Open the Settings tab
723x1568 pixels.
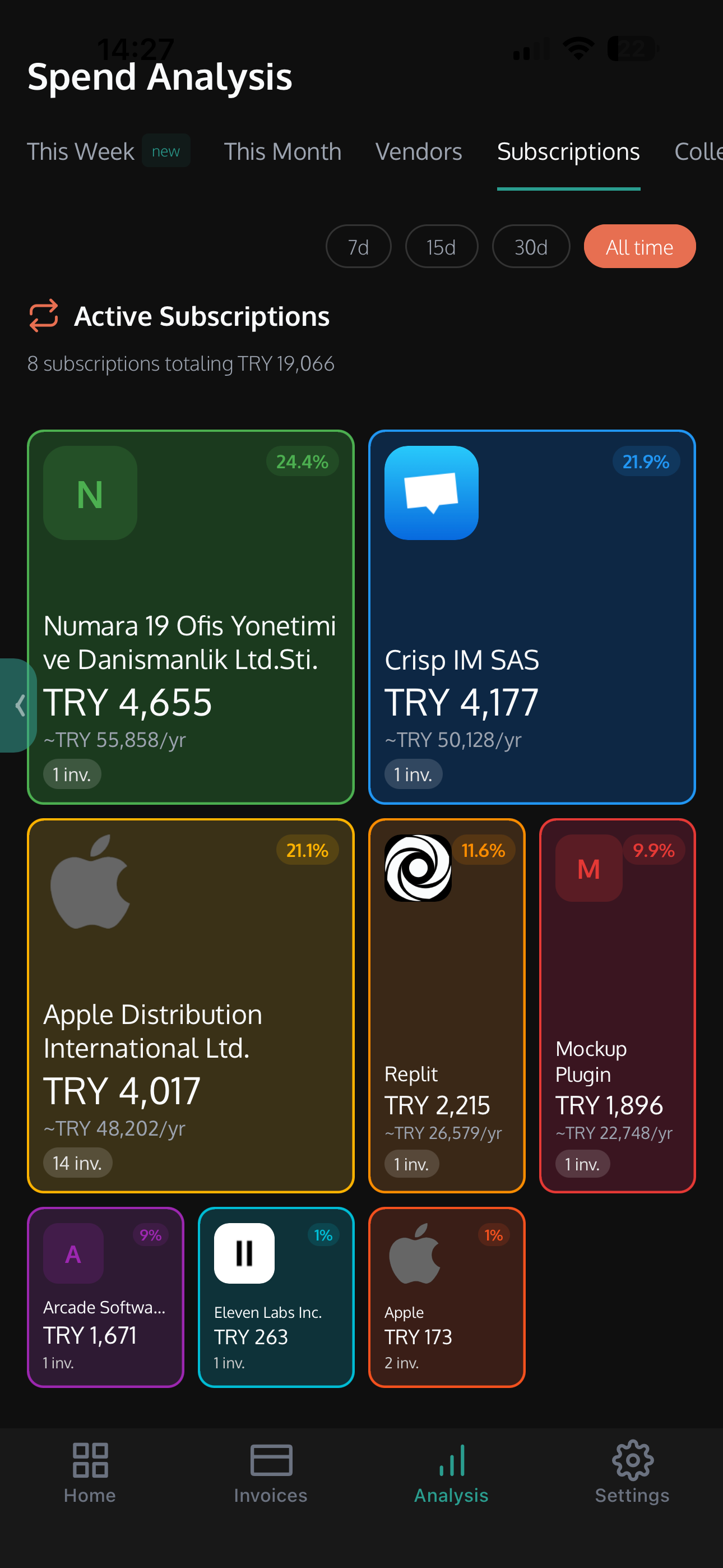pyautogui.click(x=632, y=1472)
